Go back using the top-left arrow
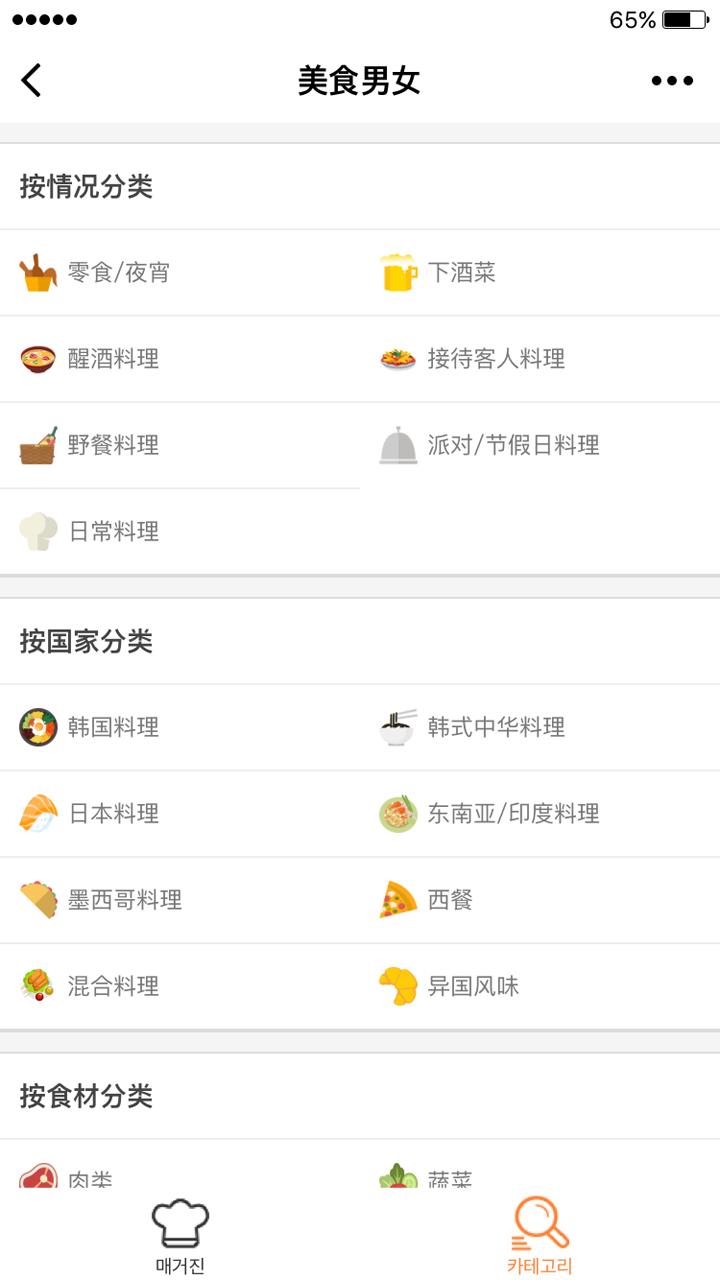This screenshot has width=720, height=1280. click(x=31, y=80)
